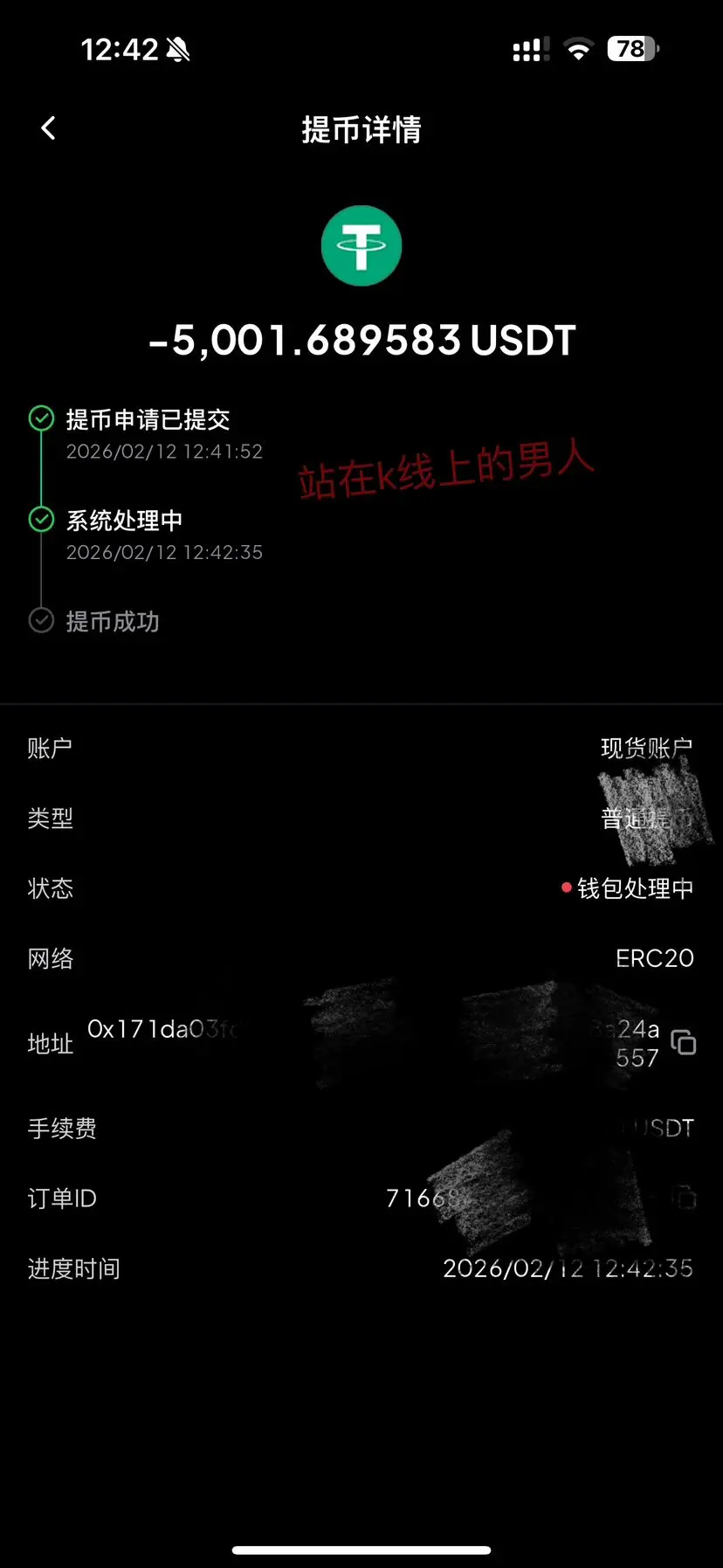Viewport: 723px width, 1568px height.
Task: Tap the green checkmark for 提币申请已提交
Action: (x=42, y=418)
